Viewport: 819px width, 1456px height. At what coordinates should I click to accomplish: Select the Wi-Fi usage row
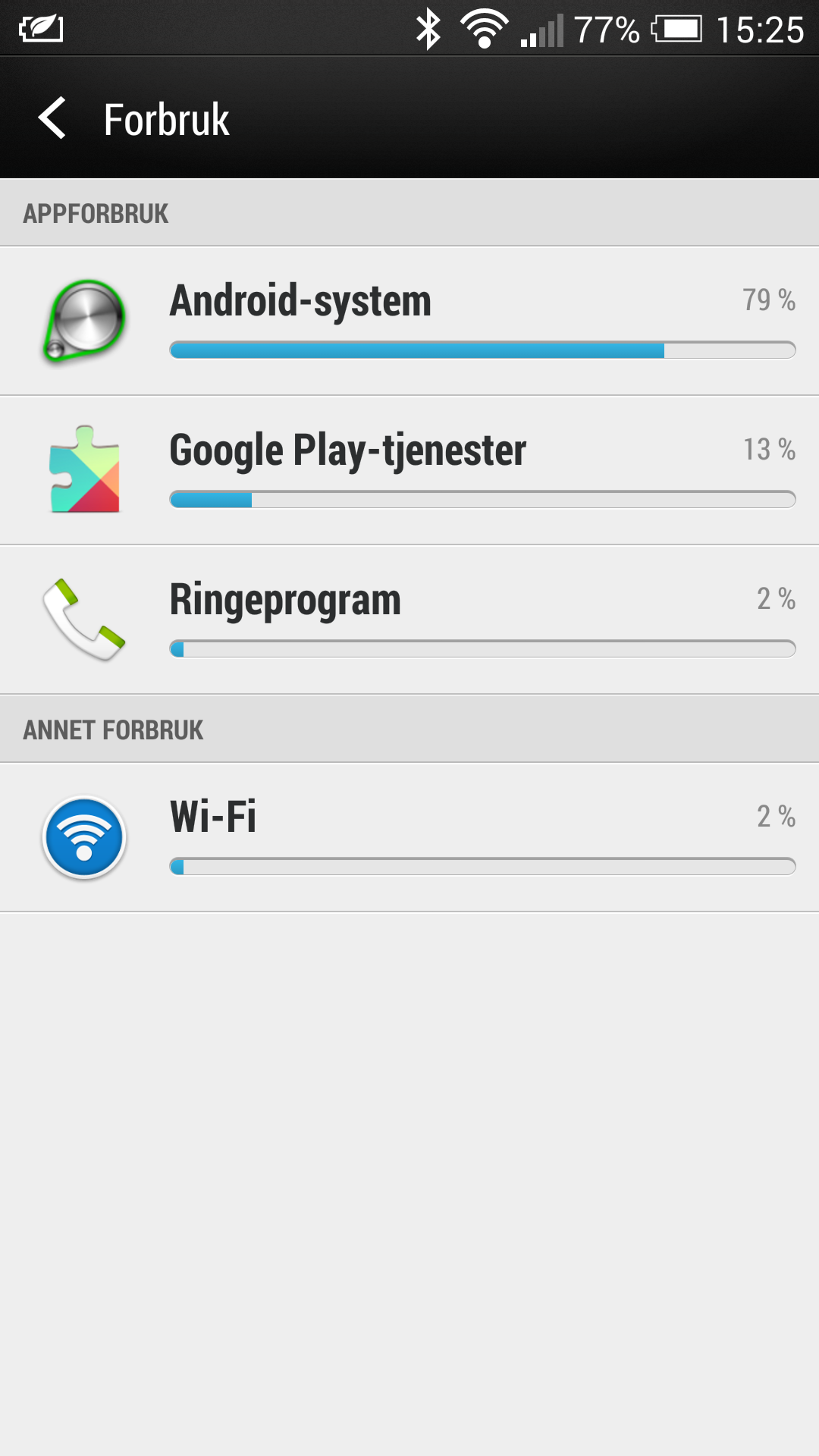click(x=409, y=837)
